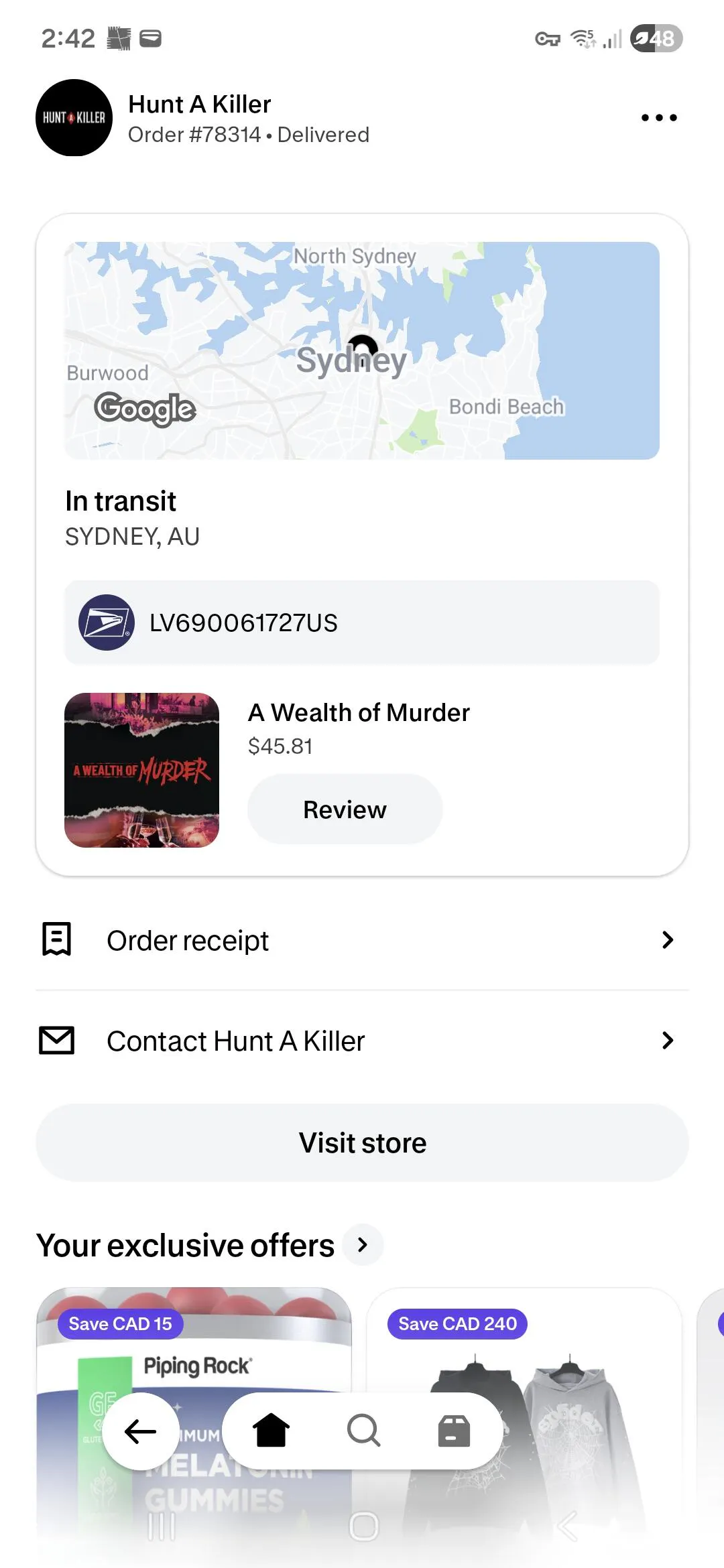
Task: Tap the system home button
Action: coord(363,1526)
